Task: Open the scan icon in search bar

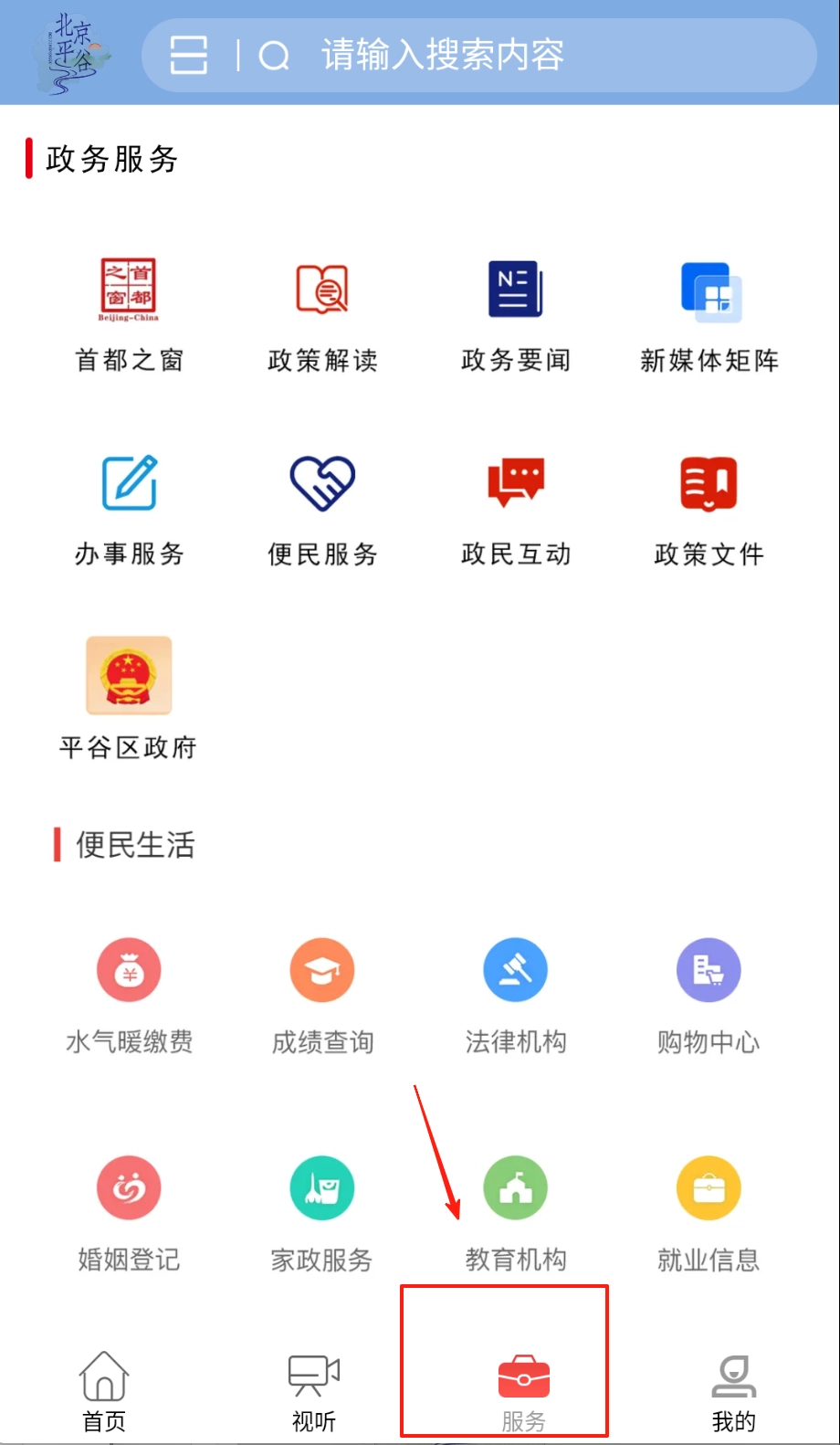Action: pyautogui.click(x=189, y=56)
